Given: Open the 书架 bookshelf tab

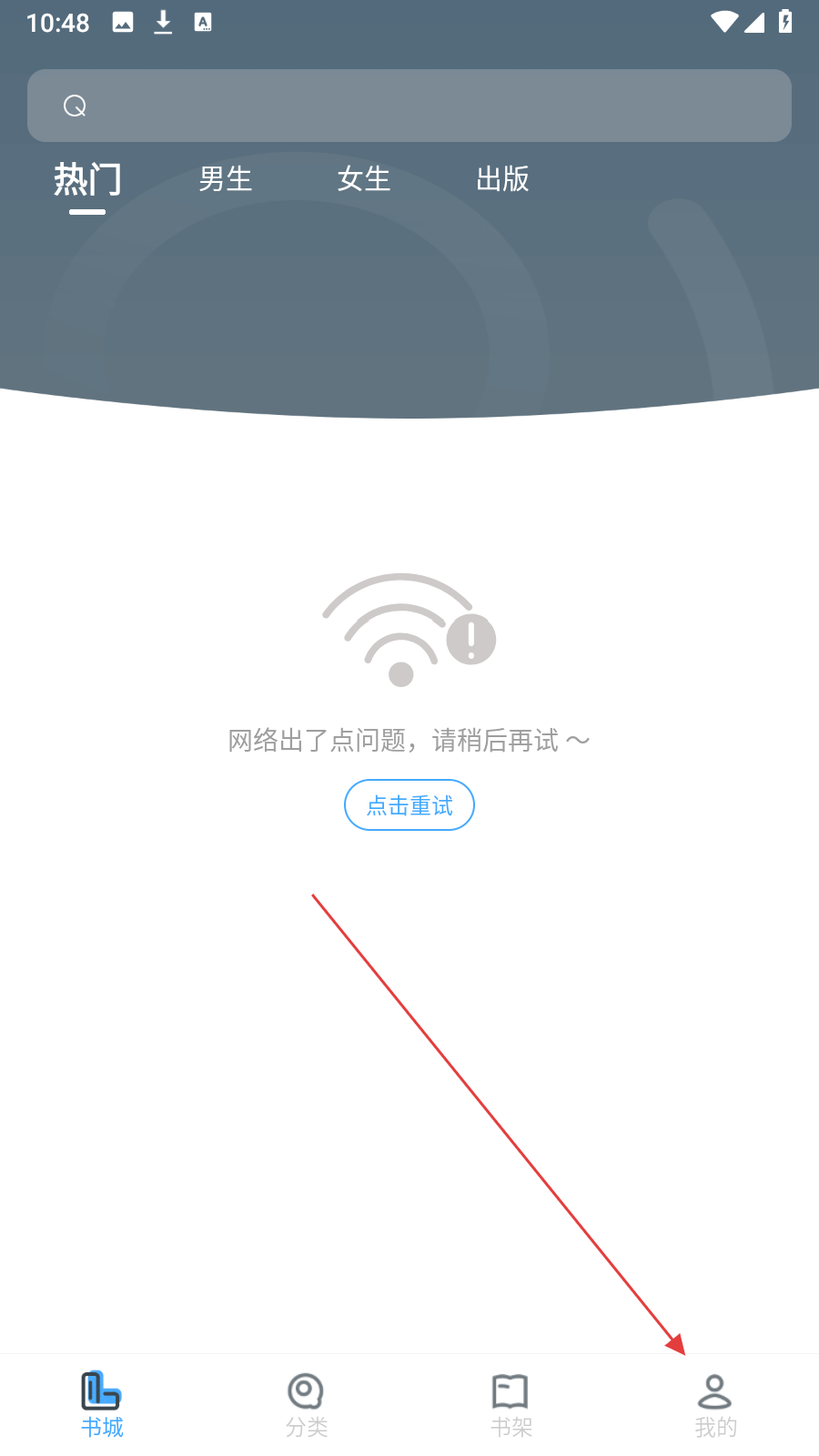Looking at the screenshot, I should pyautogui.click(x=511, y=1405).
